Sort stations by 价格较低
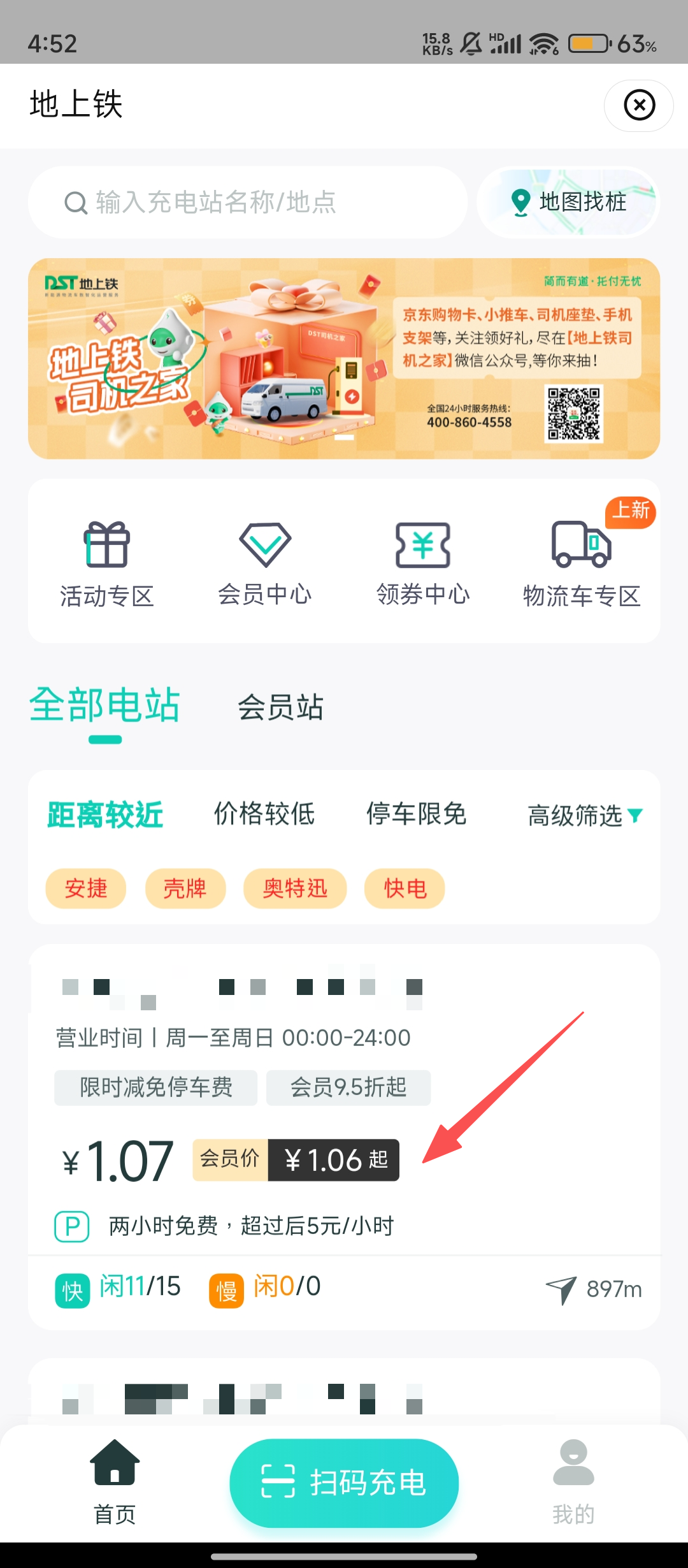Screen dimensions: 688x1568 coord(264,815)
